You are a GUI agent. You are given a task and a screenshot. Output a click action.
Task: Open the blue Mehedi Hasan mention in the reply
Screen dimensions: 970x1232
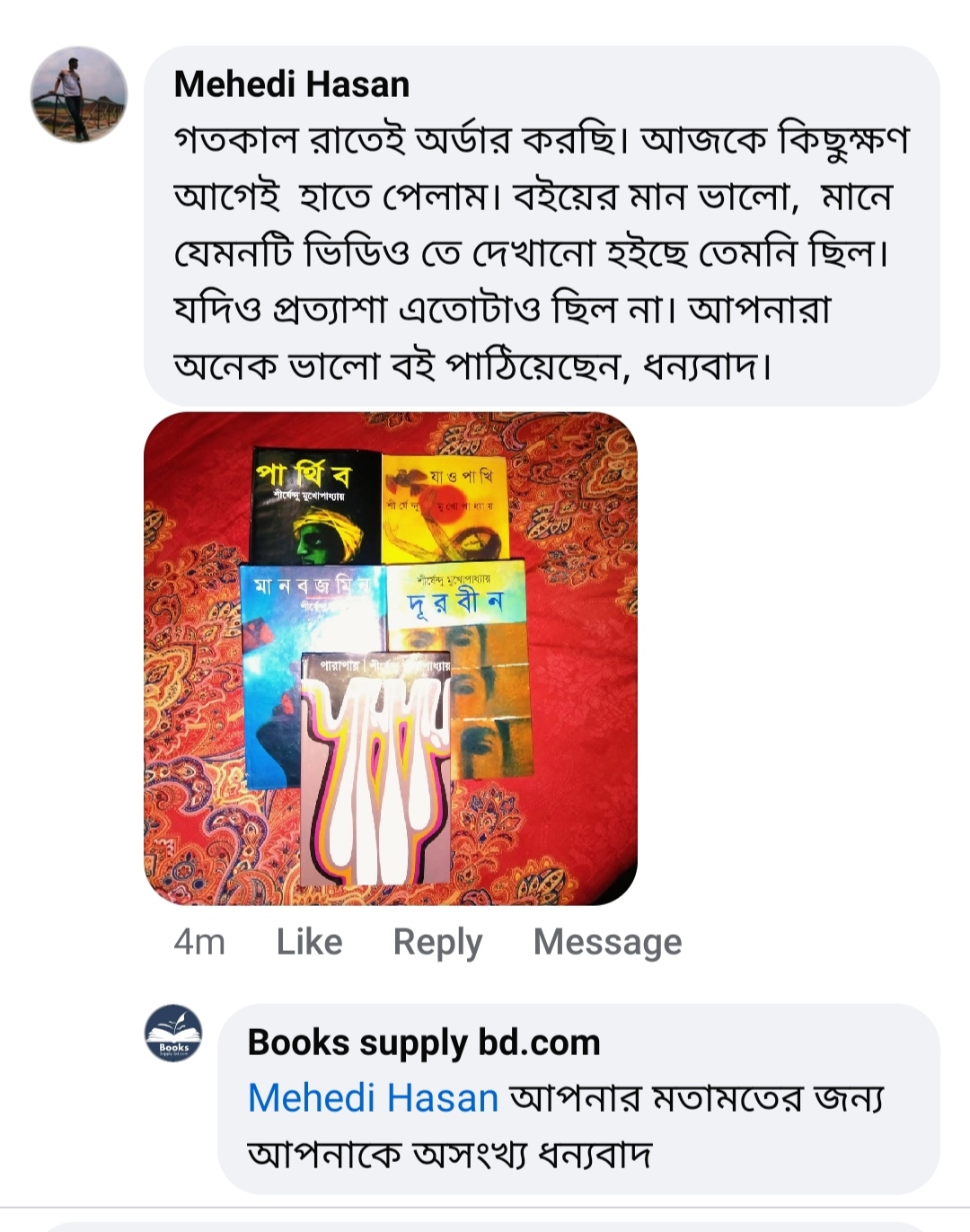(x=373, y=1098)
